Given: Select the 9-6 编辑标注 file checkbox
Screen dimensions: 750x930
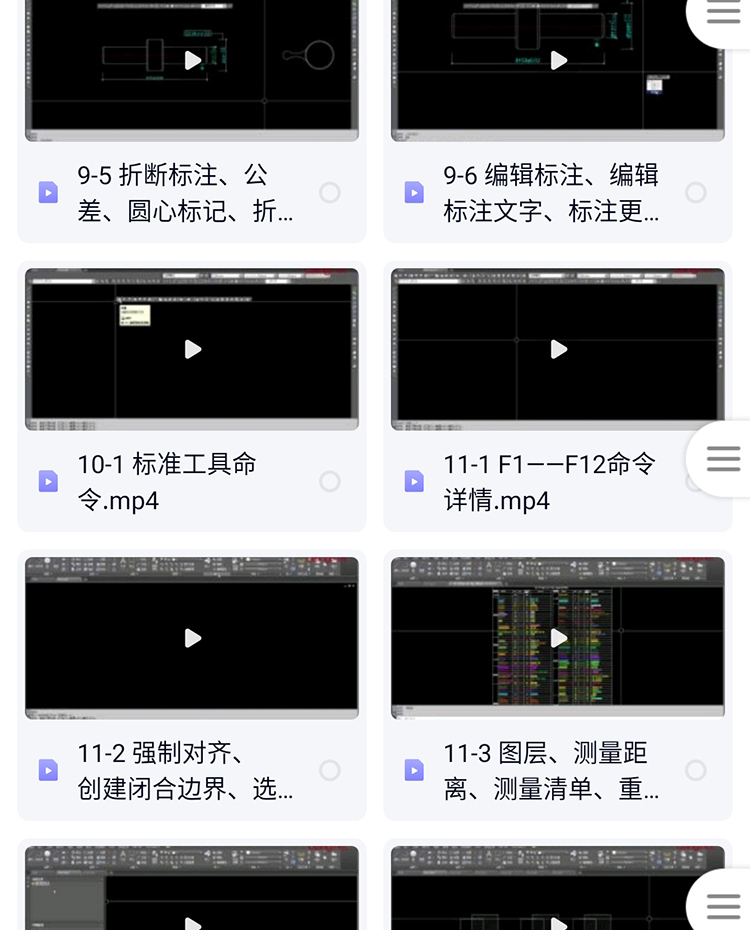Looking at the screenshot, I should pyautogui.click(x=696, y=193).
